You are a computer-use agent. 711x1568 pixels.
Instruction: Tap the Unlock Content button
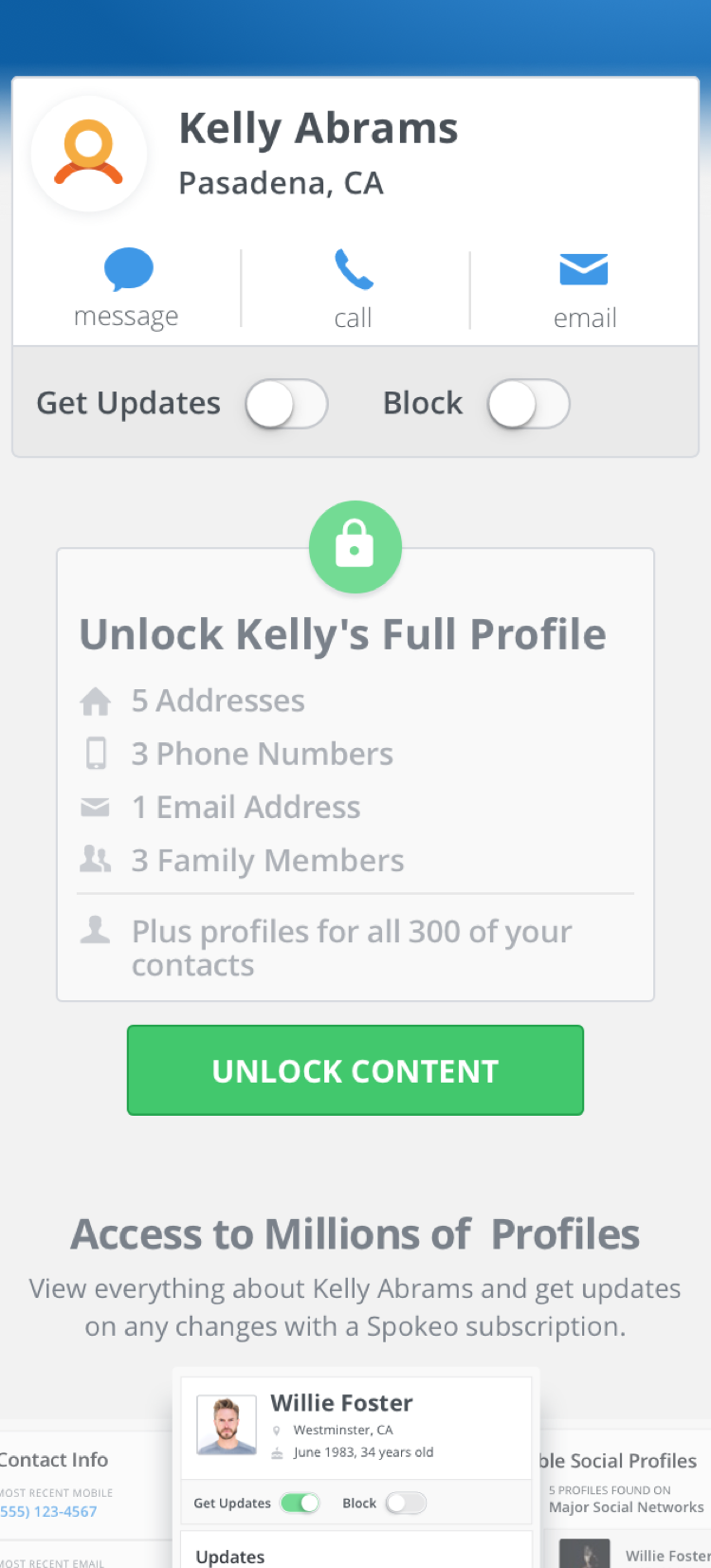[355, 1070]
